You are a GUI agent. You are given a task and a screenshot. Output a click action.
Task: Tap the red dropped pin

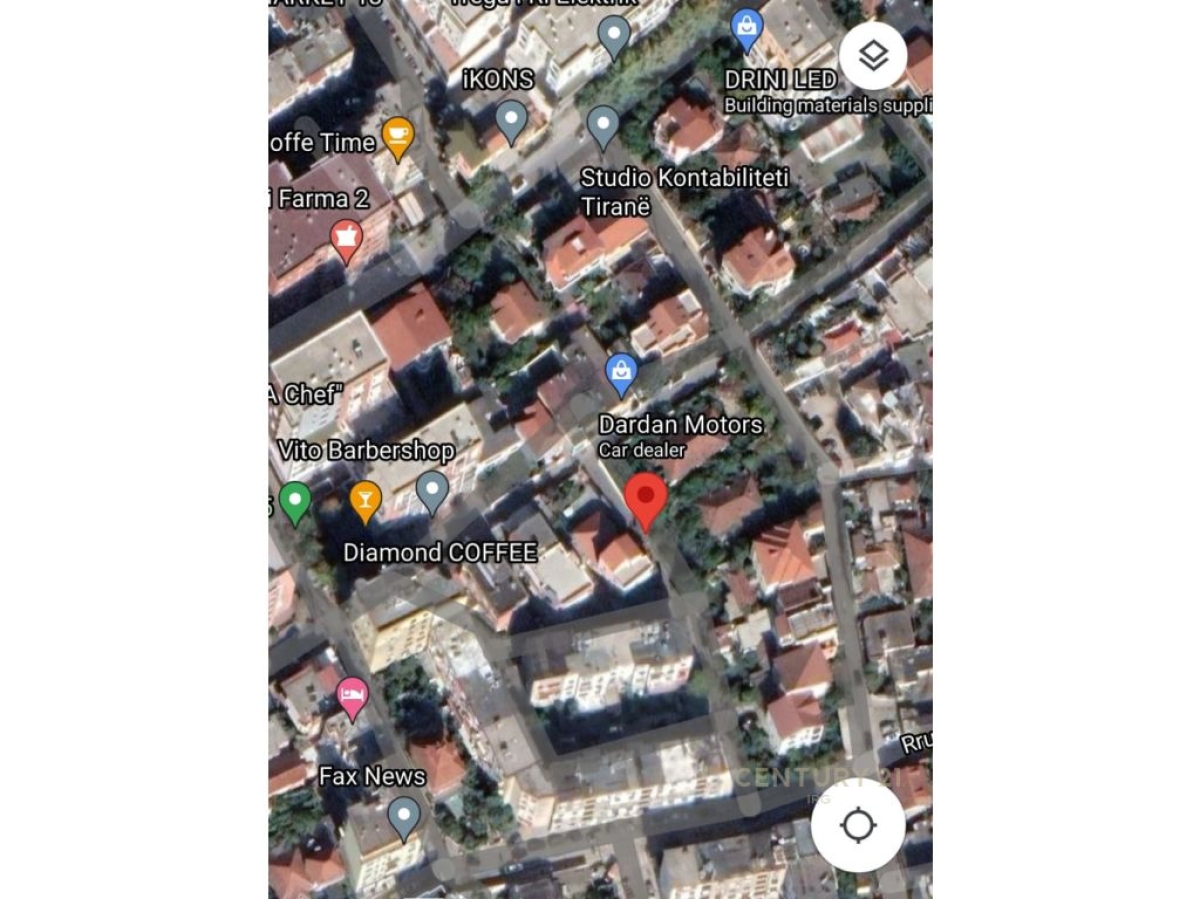click(646, 499)
